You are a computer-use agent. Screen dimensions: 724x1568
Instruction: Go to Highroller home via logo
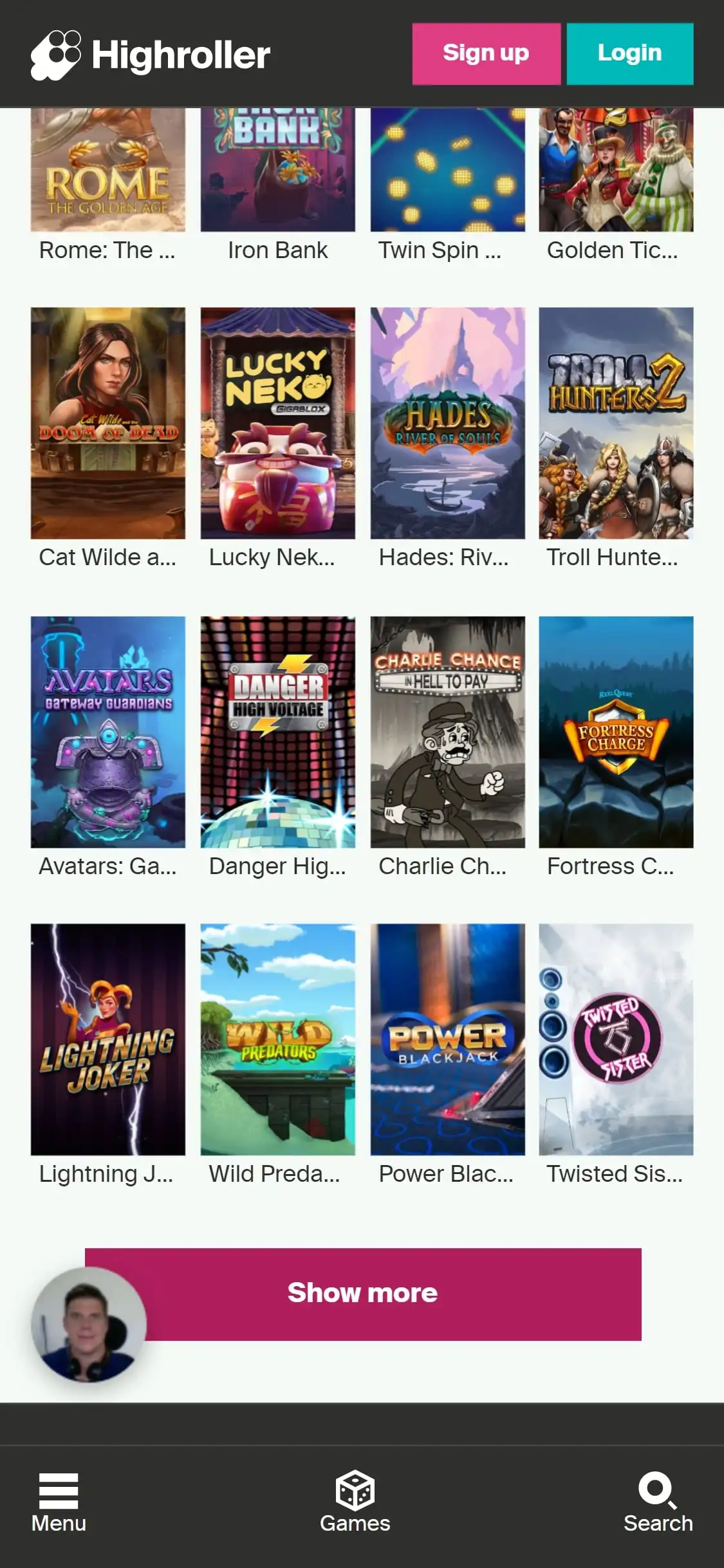[x=151, y=55]
